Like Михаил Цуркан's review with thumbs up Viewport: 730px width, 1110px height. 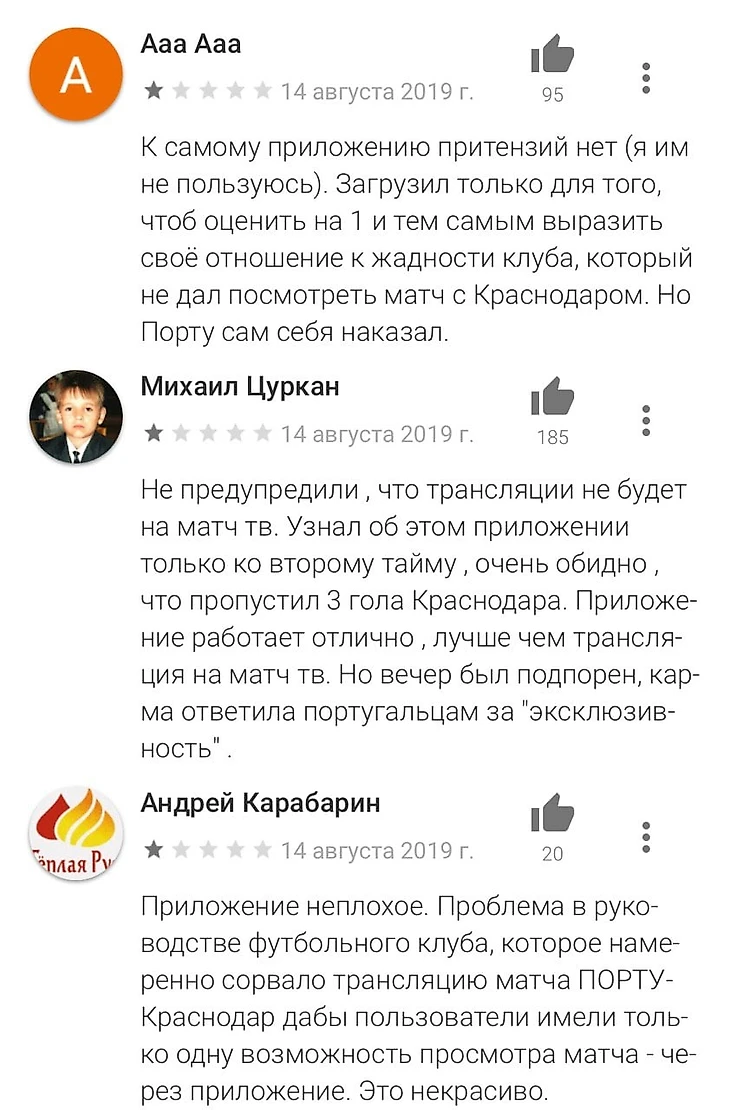coord(552,396)
